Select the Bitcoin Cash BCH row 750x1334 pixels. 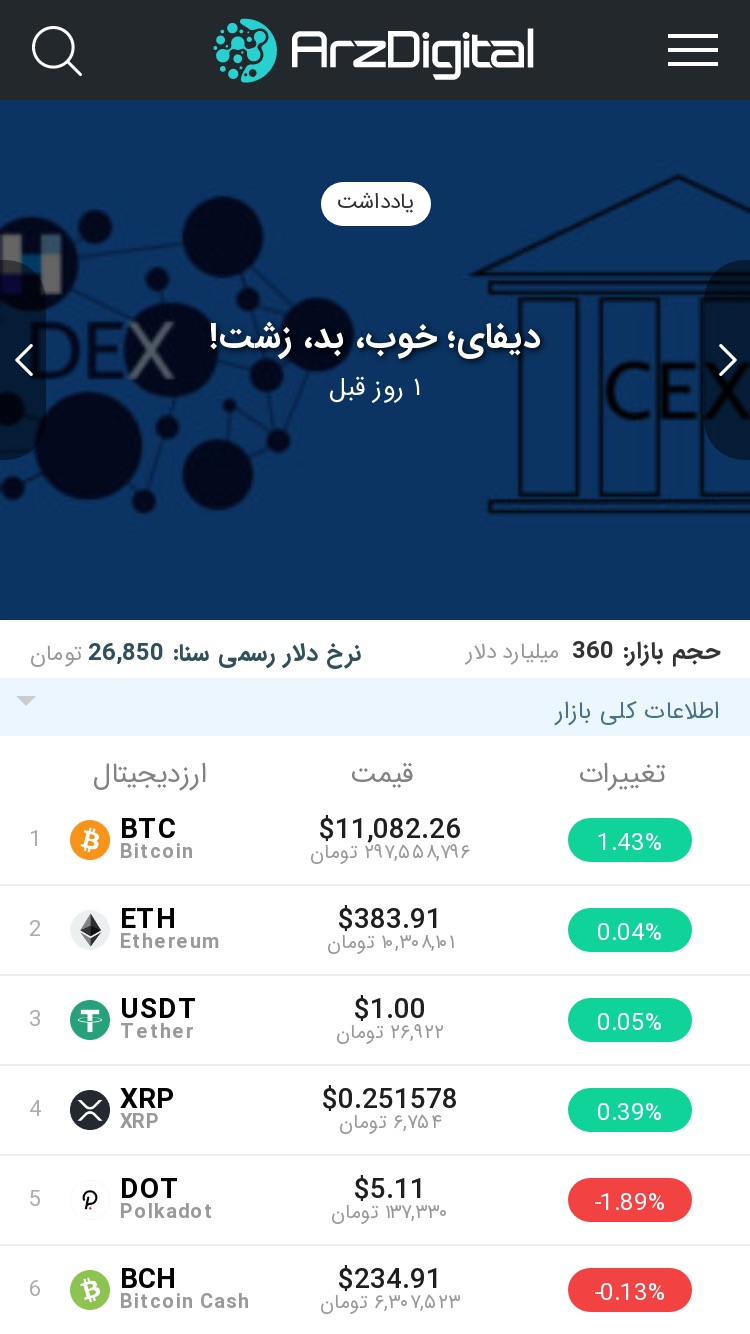pyautogui.click(x=375, y=1289)
